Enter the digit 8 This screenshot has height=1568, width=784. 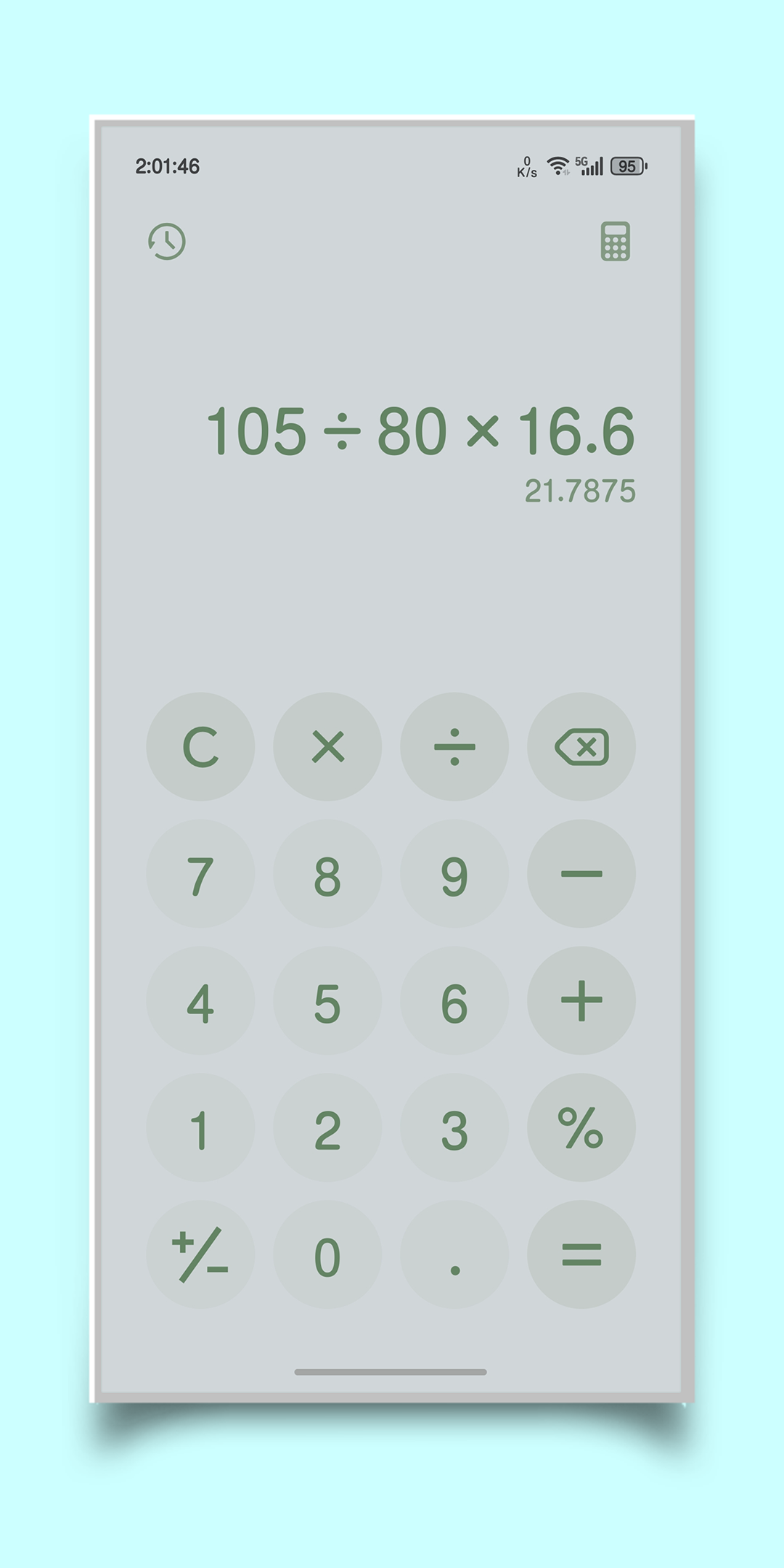coord(327,873)
